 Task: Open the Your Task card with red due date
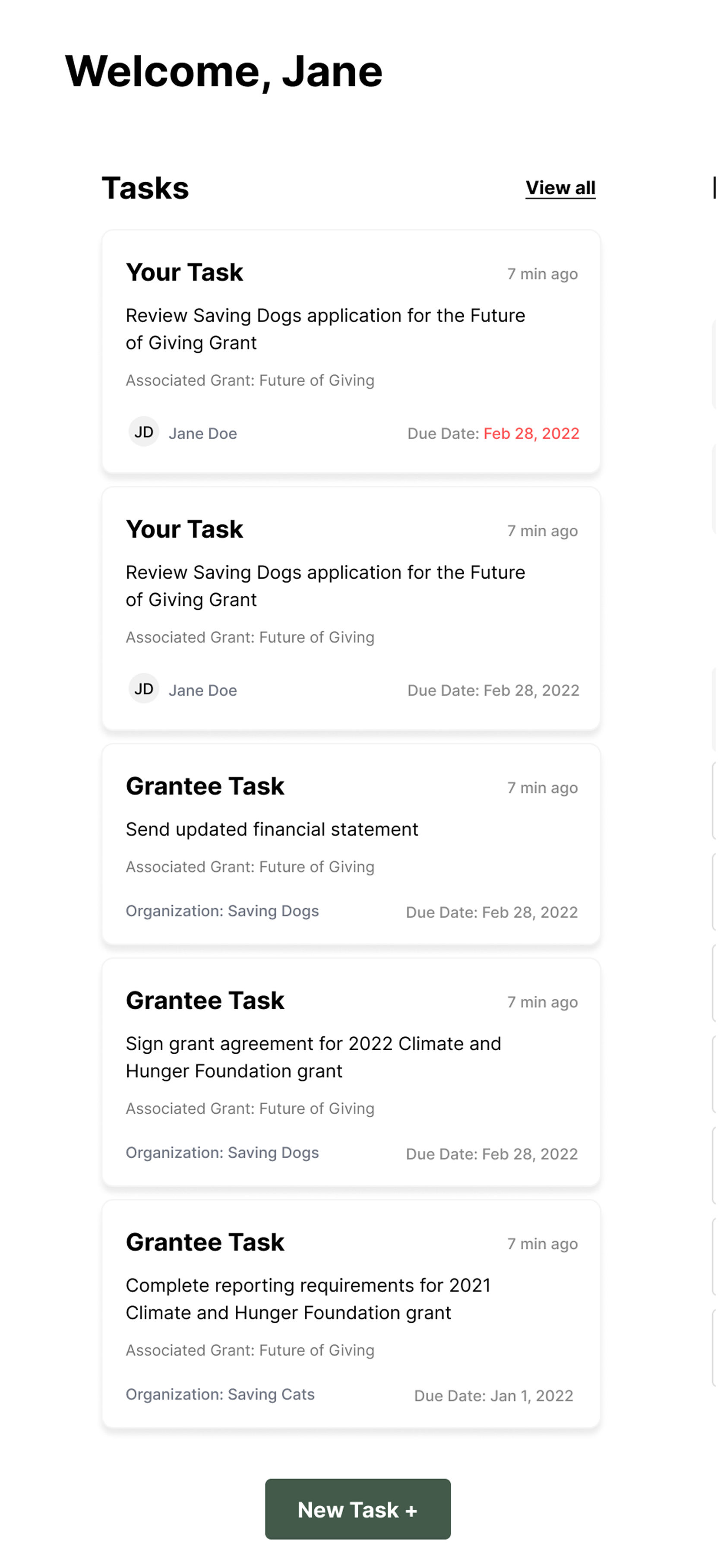(x=351, y=351)
